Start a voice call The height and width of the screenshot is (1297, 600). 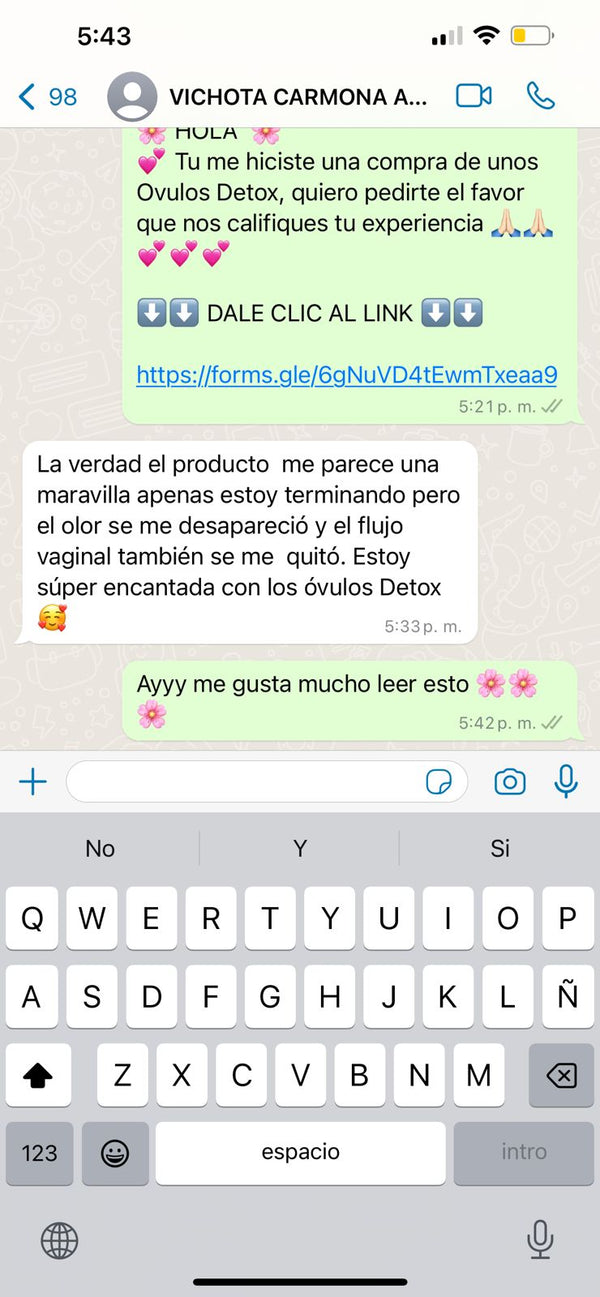coord(540,96)
